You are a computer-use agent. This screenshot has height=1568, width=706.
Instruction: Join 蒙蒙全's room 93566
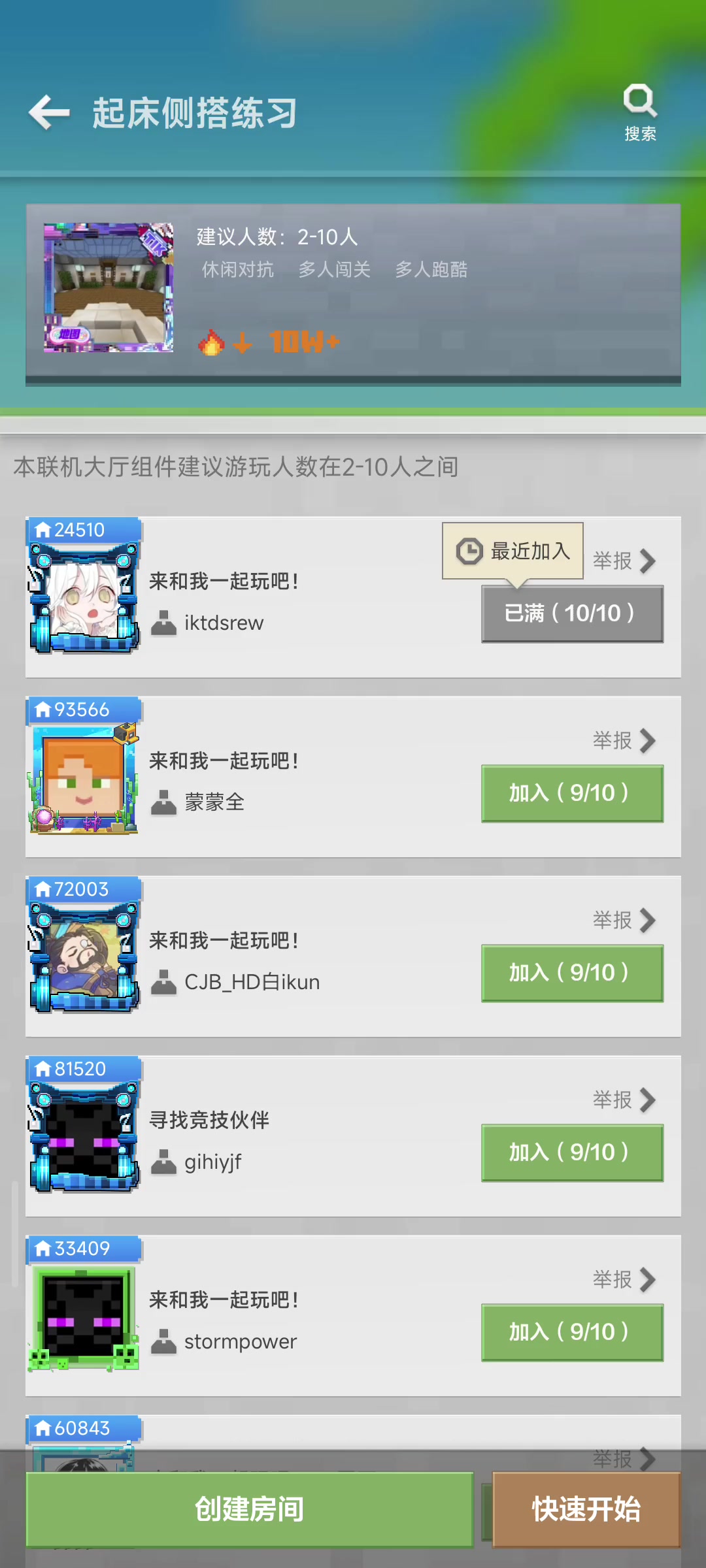click(x=572, y=793)
